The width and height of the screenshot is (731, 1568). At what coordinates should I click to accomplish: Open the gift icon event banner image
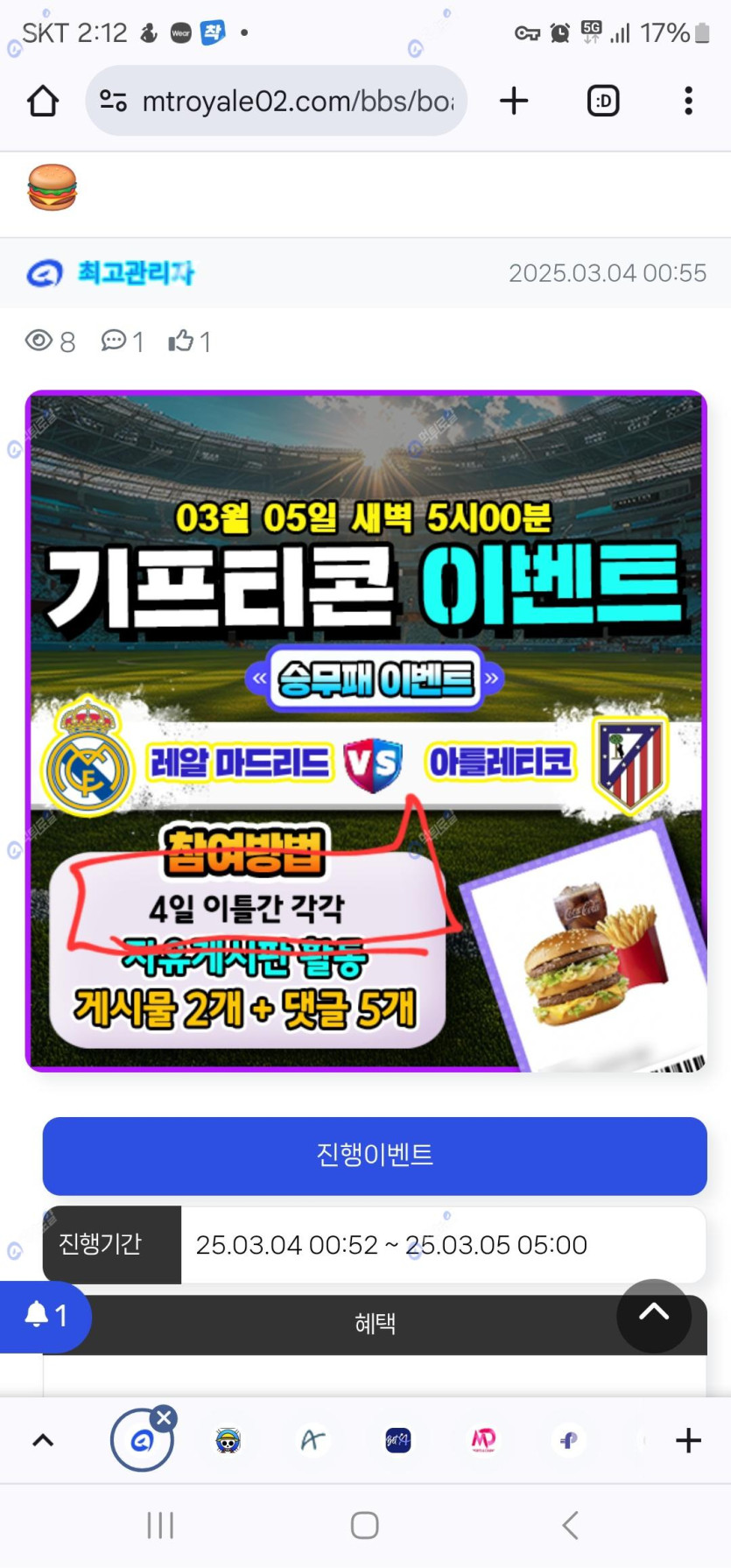pos(366,731)
